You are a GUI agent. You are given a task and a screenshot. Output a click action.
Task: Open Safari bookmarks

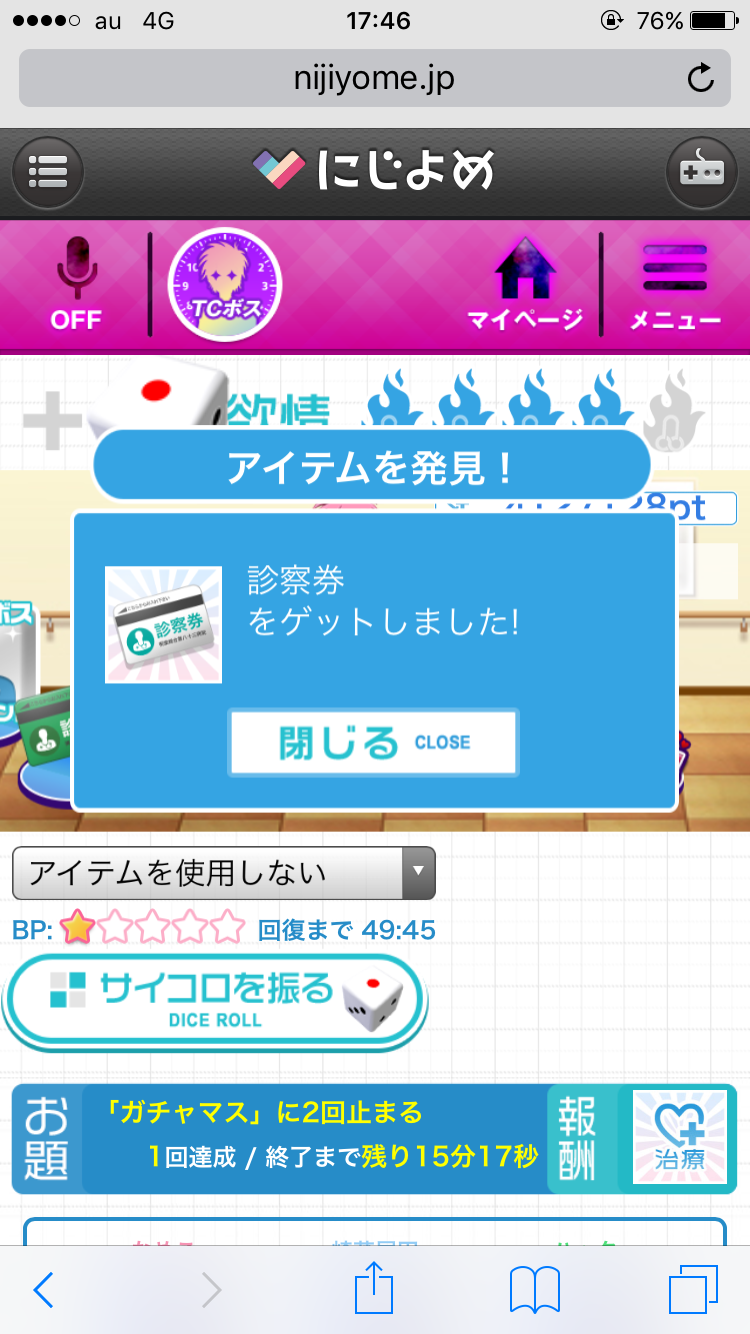[x=534, y=1290]
